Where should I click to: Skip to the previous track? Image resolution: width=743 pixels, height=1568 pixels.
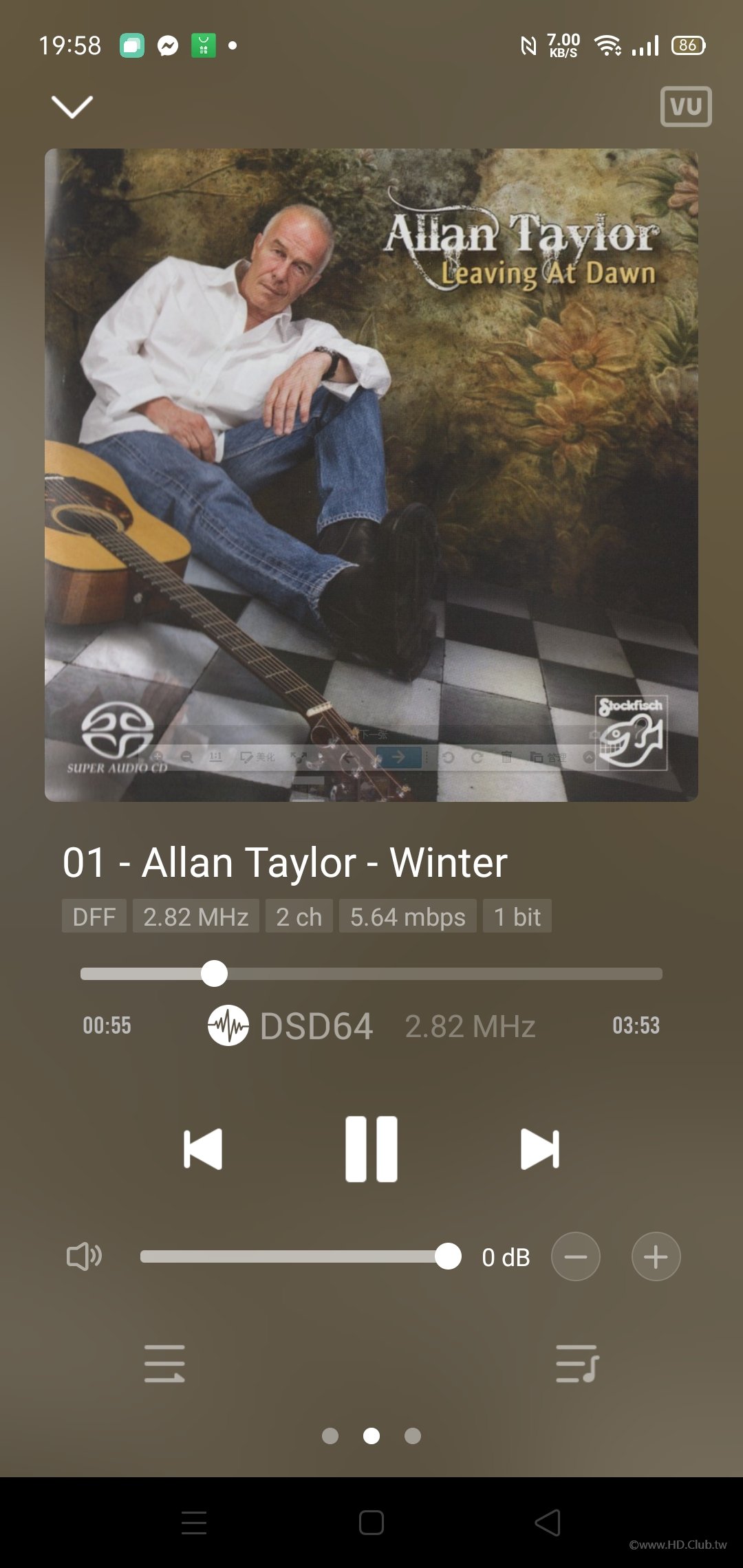coord(203,1148)
